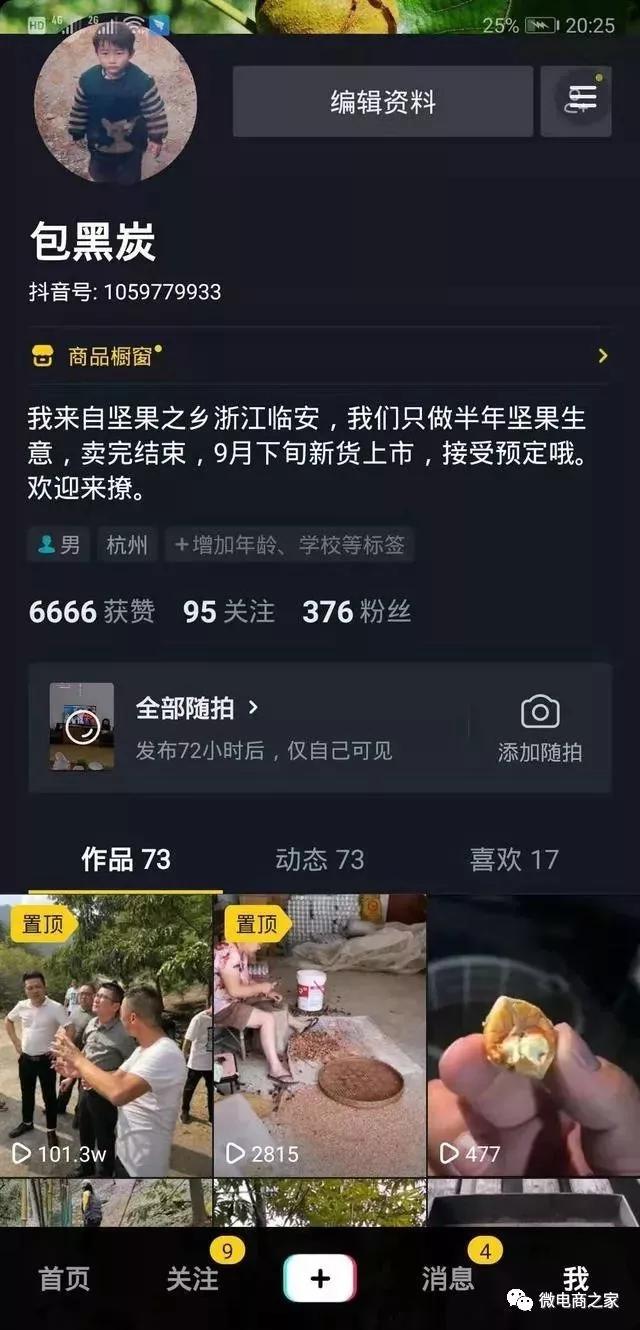Open the 6666 获赞 likes count
Screen dimensions: 640x1330
point(92,611)
